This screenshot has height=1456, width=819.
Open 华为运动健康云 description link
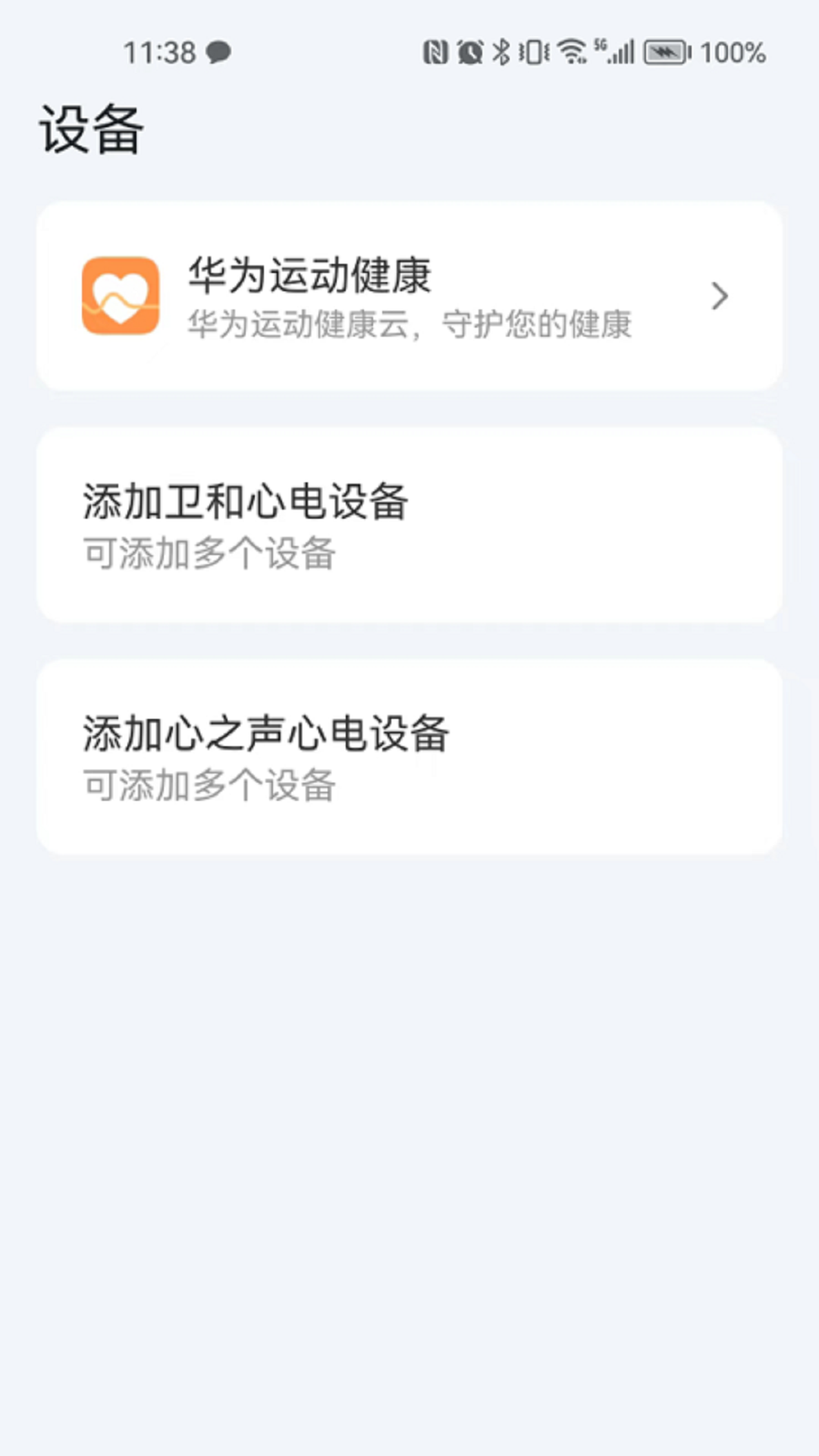[409, 325]
